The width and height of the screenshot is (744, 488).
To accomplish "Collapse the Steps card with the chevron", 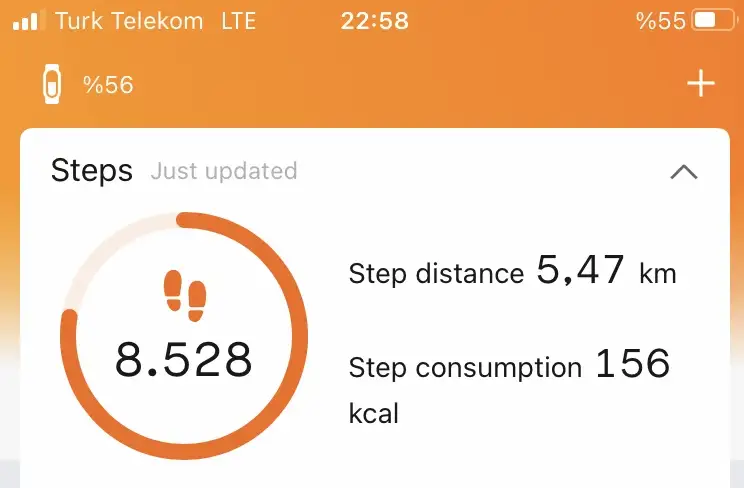I will click(683, 172).
